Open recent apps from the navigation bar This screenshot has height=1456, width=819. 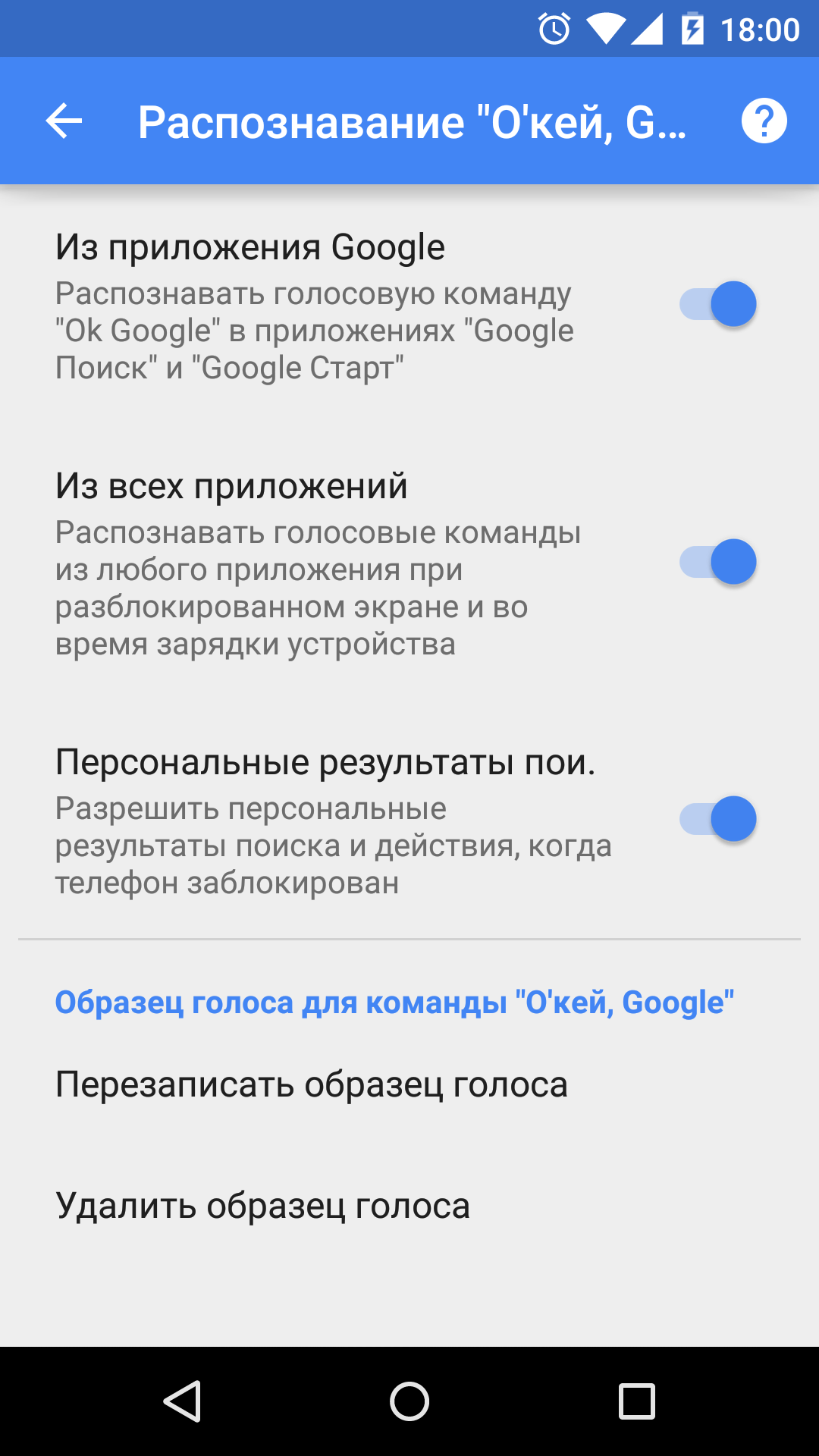pos(636,1401)
